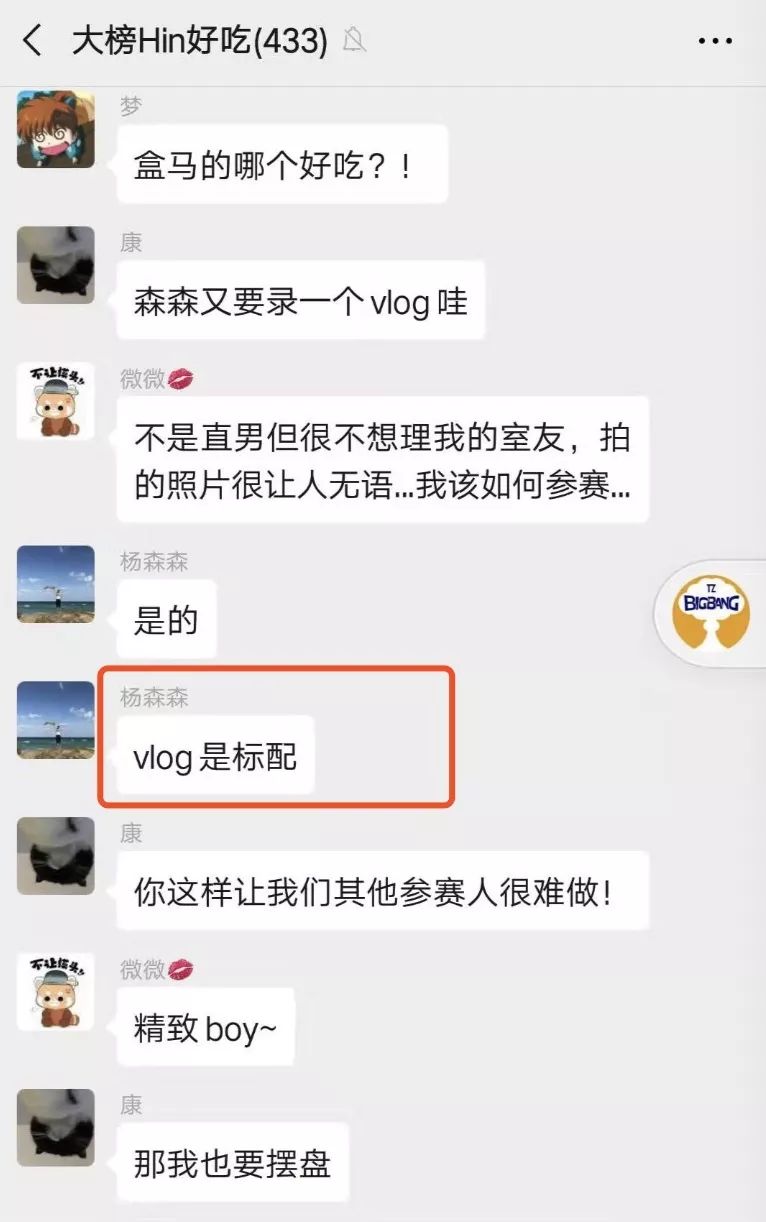Tap the back arrow to exit chat

point(30,40)
